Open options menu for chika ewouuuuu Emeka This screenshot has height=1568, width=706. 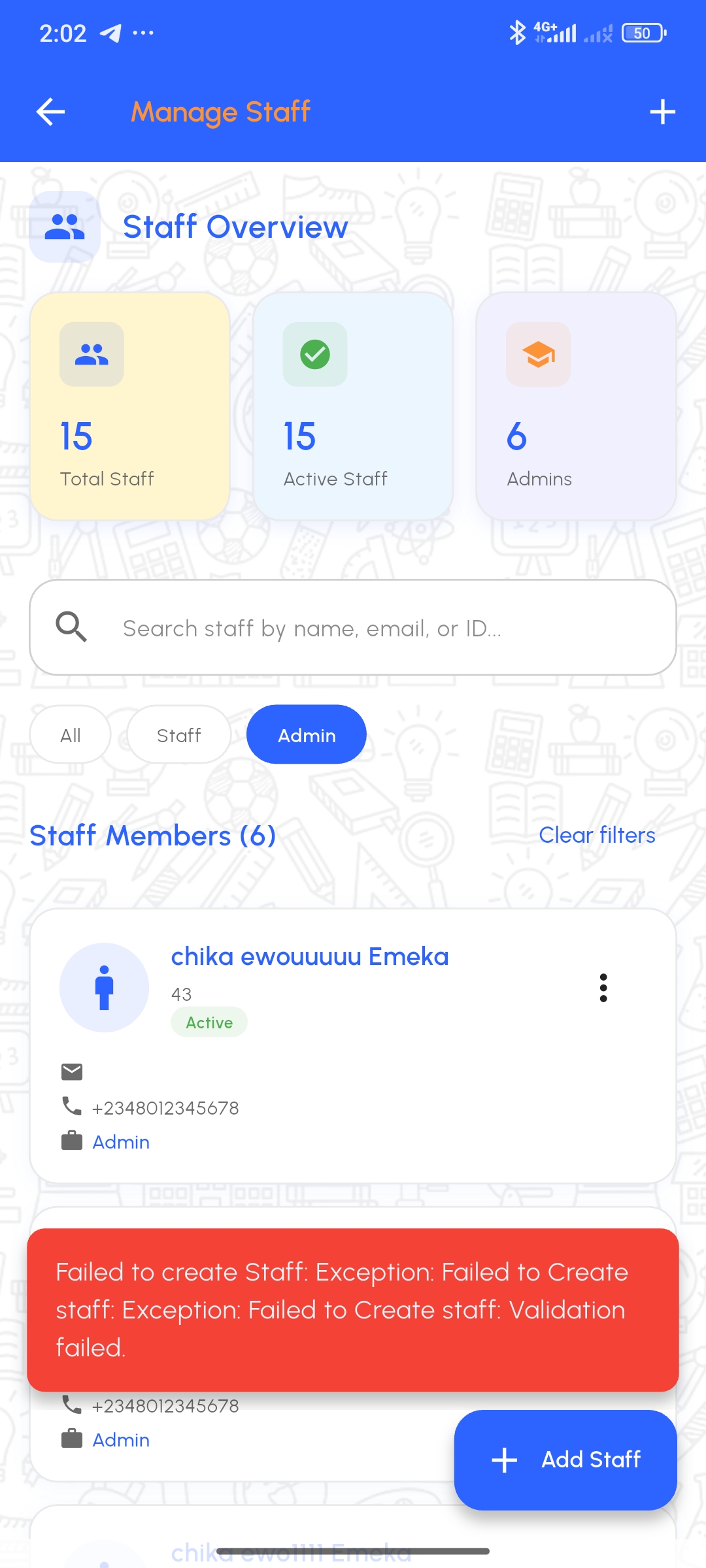coord(603,987)
